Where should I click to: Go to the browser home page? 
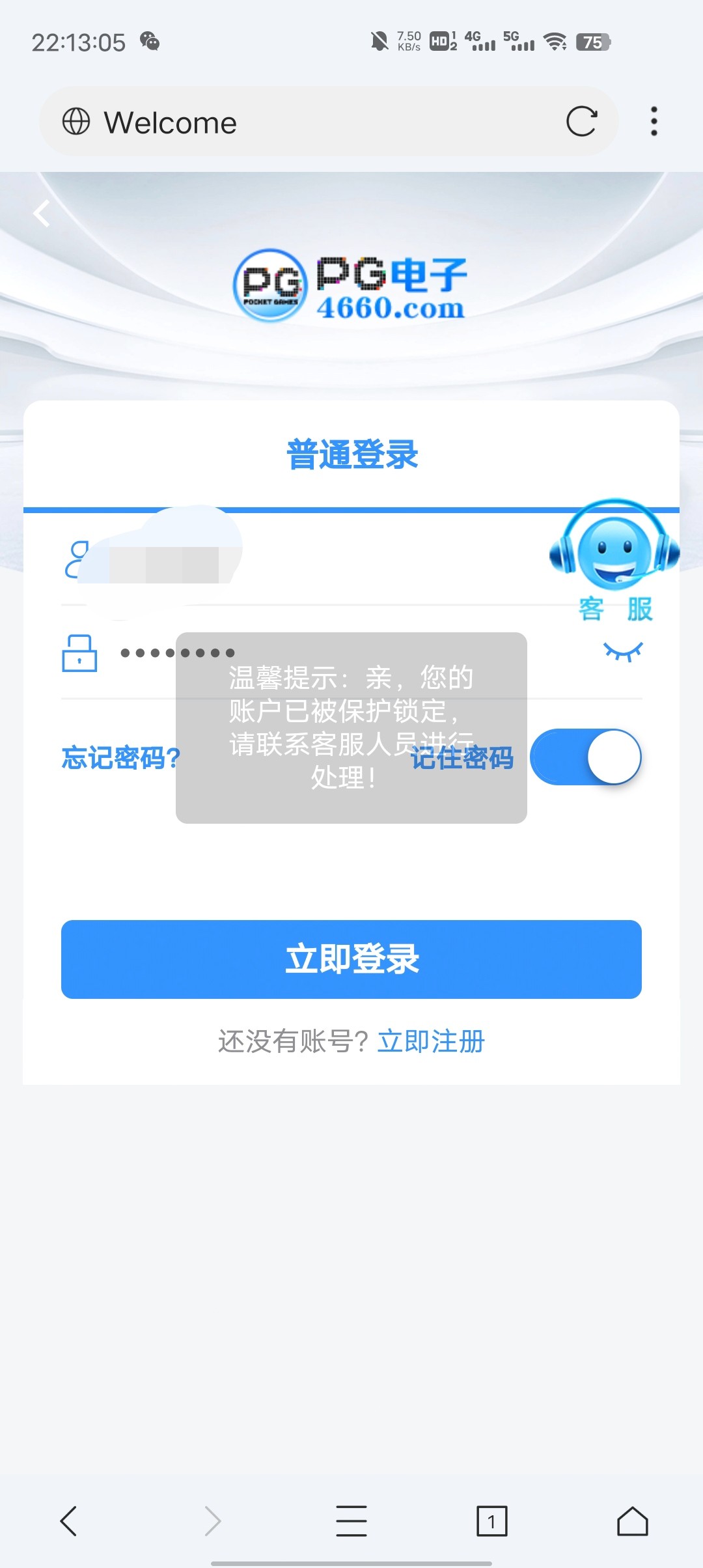point(632,1521)
